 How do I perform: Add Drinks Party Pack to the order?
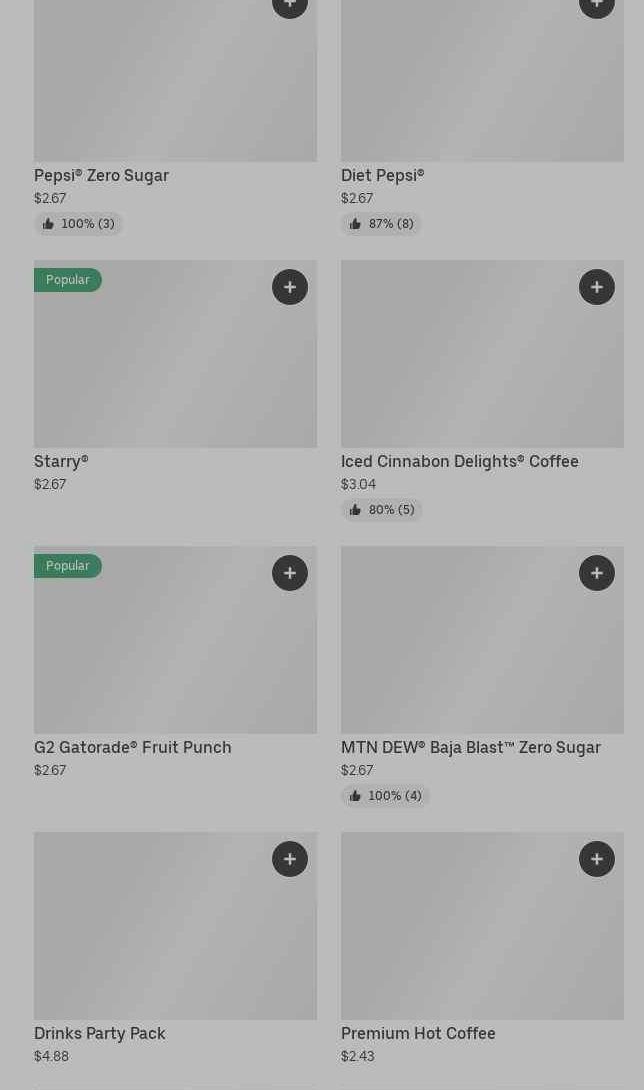[x=290, y=859]
